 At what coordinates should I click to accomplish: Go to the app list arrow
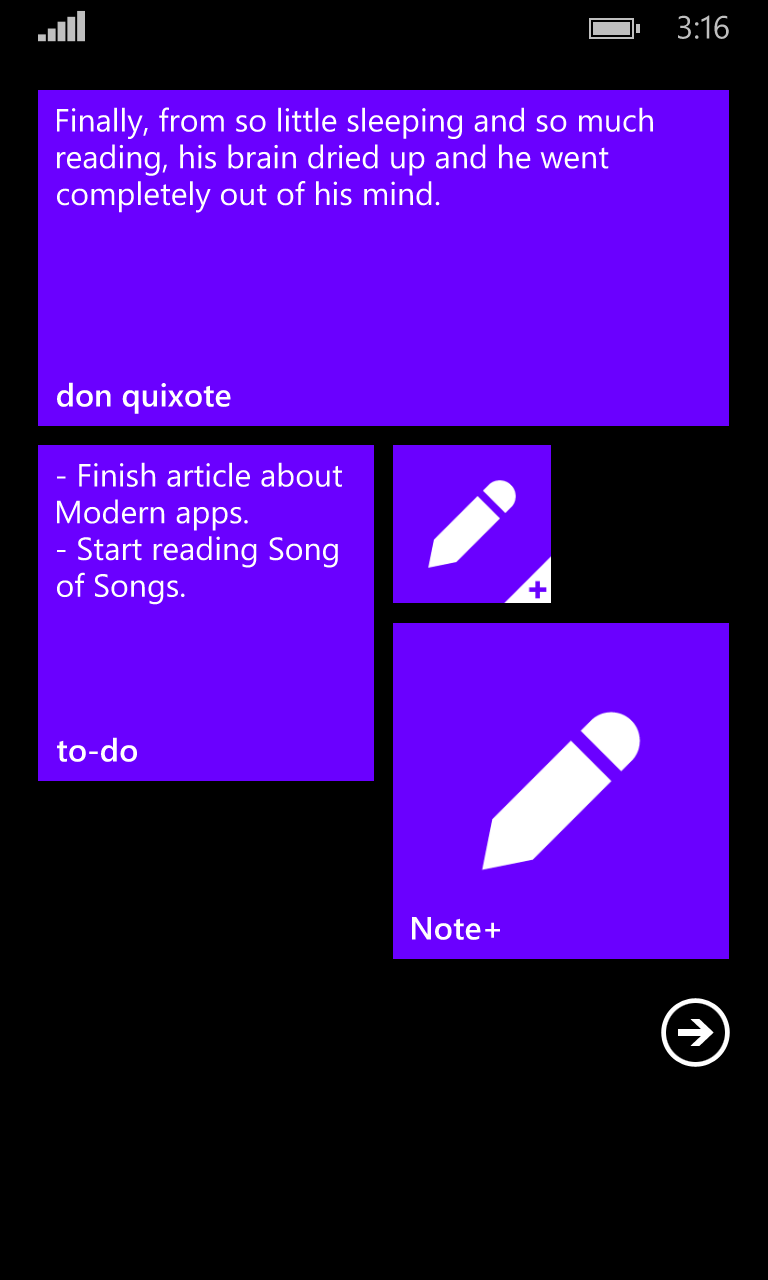695,1032
